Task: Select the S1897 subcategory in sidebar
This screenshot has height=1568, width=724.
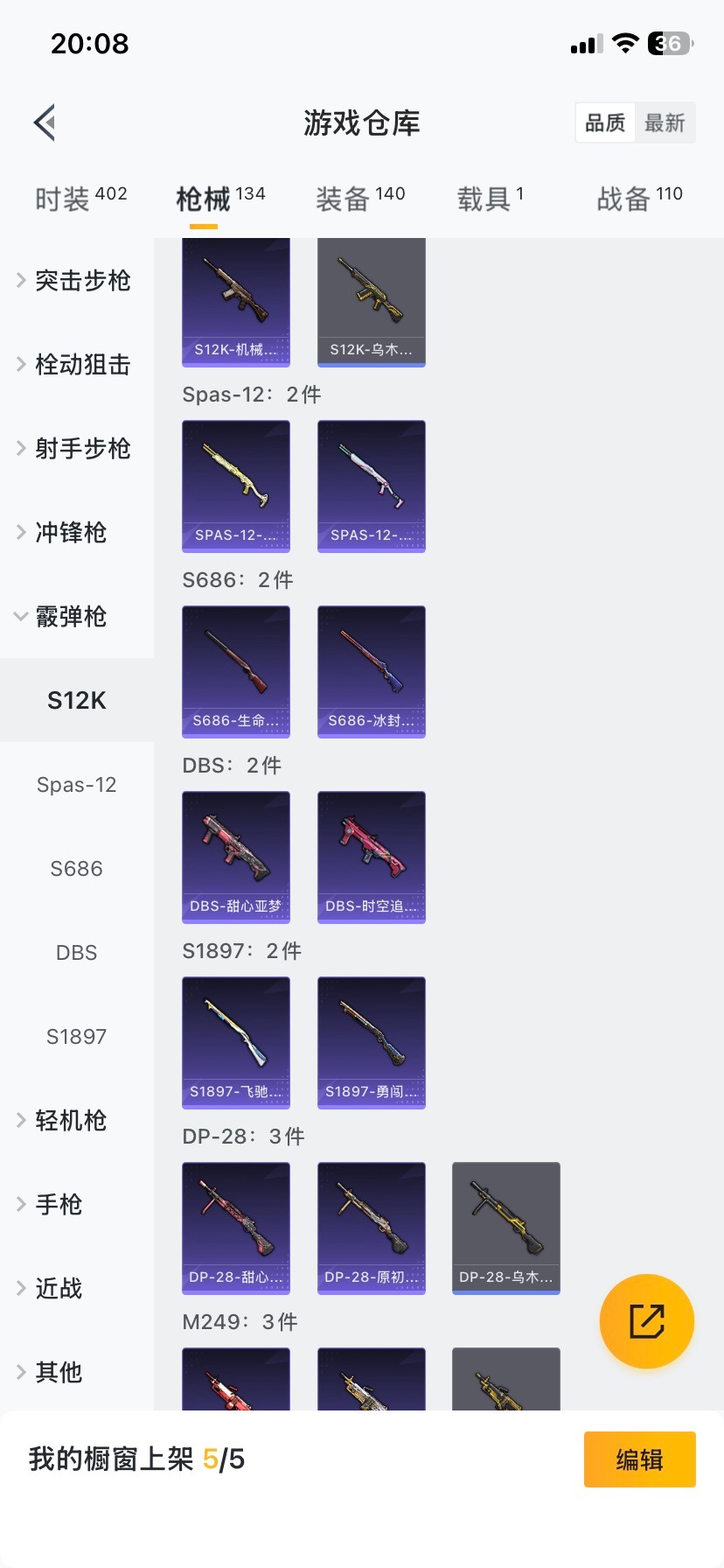Action: [76, 1037]
